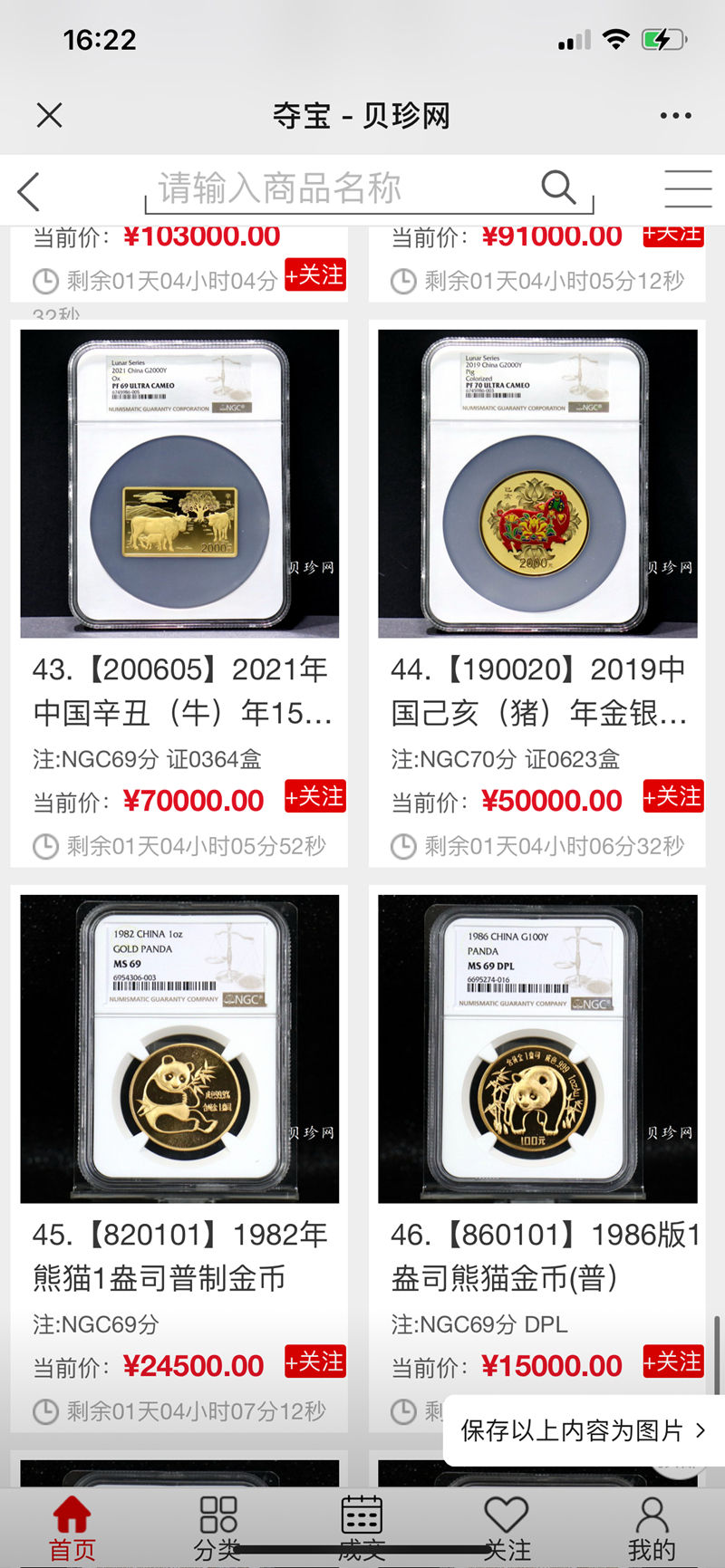Open lot 46 1986 Panda gold coin

(537, 1049)
